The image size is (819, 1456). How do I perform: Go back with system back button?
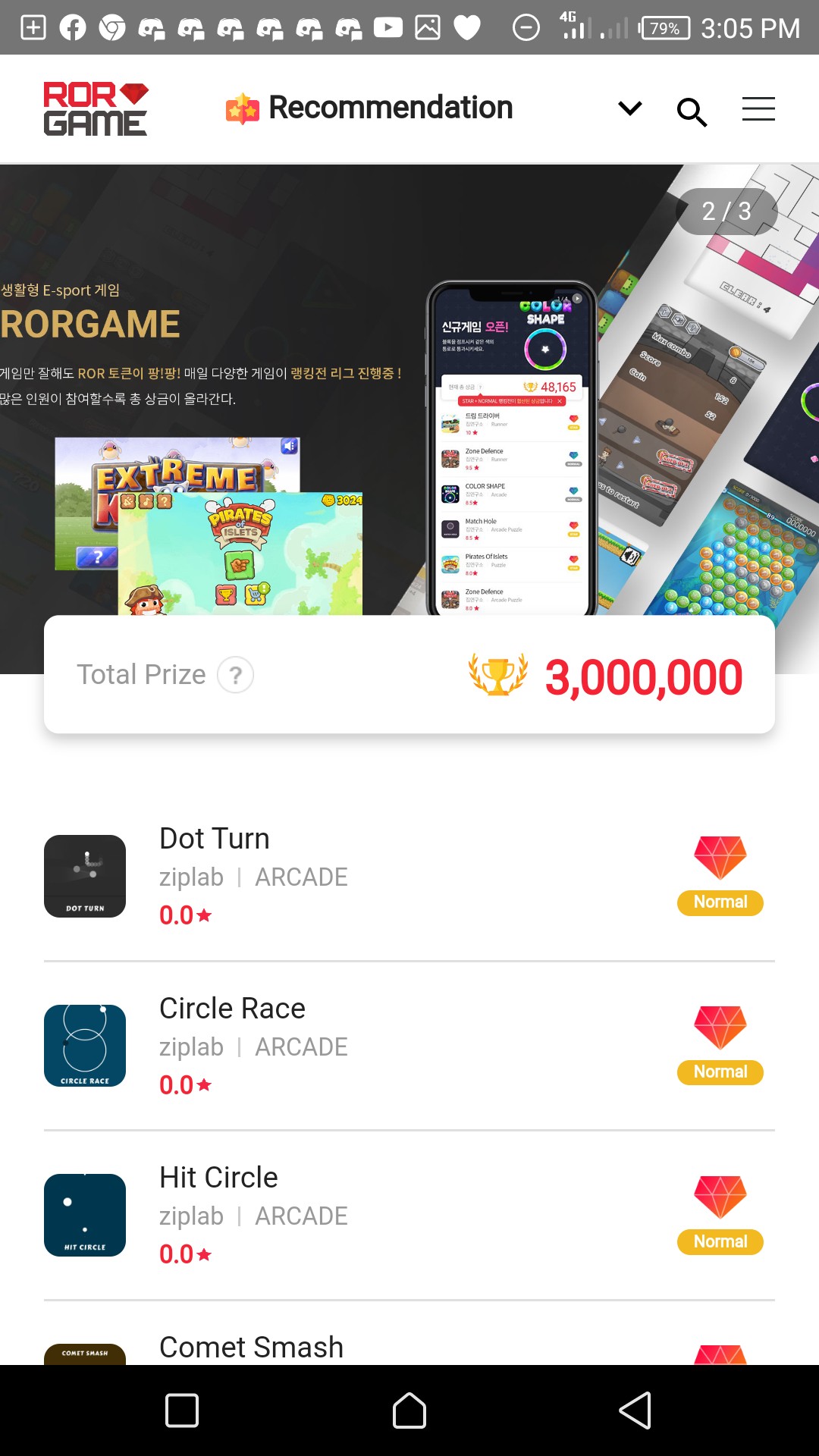pyautogui.click(x=635, y=1410)
